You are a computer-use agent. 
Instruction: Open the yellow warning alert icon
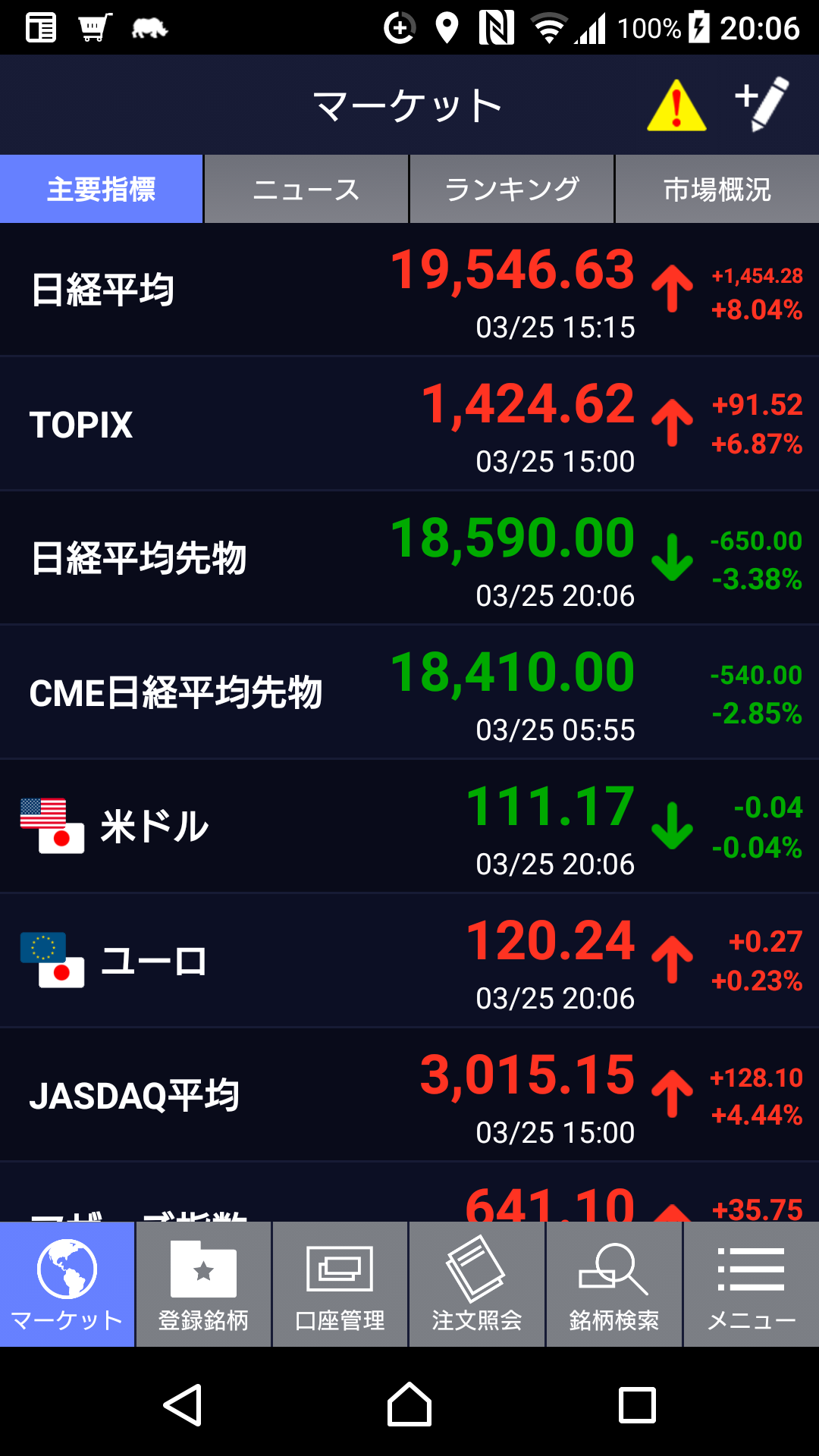coord(676,106)
